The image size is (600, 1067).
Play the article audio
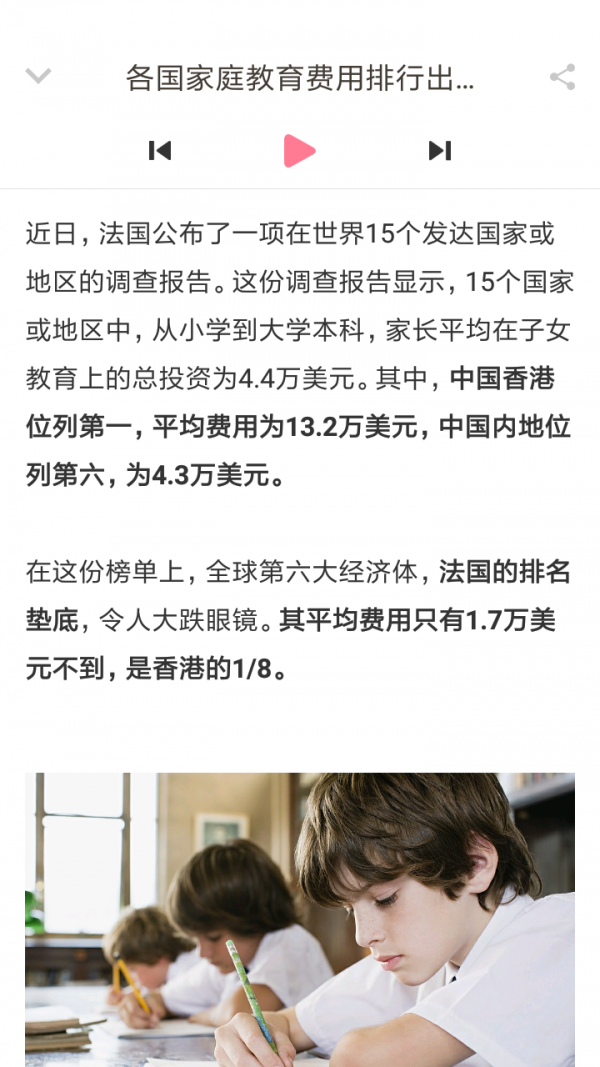(299, 150)
